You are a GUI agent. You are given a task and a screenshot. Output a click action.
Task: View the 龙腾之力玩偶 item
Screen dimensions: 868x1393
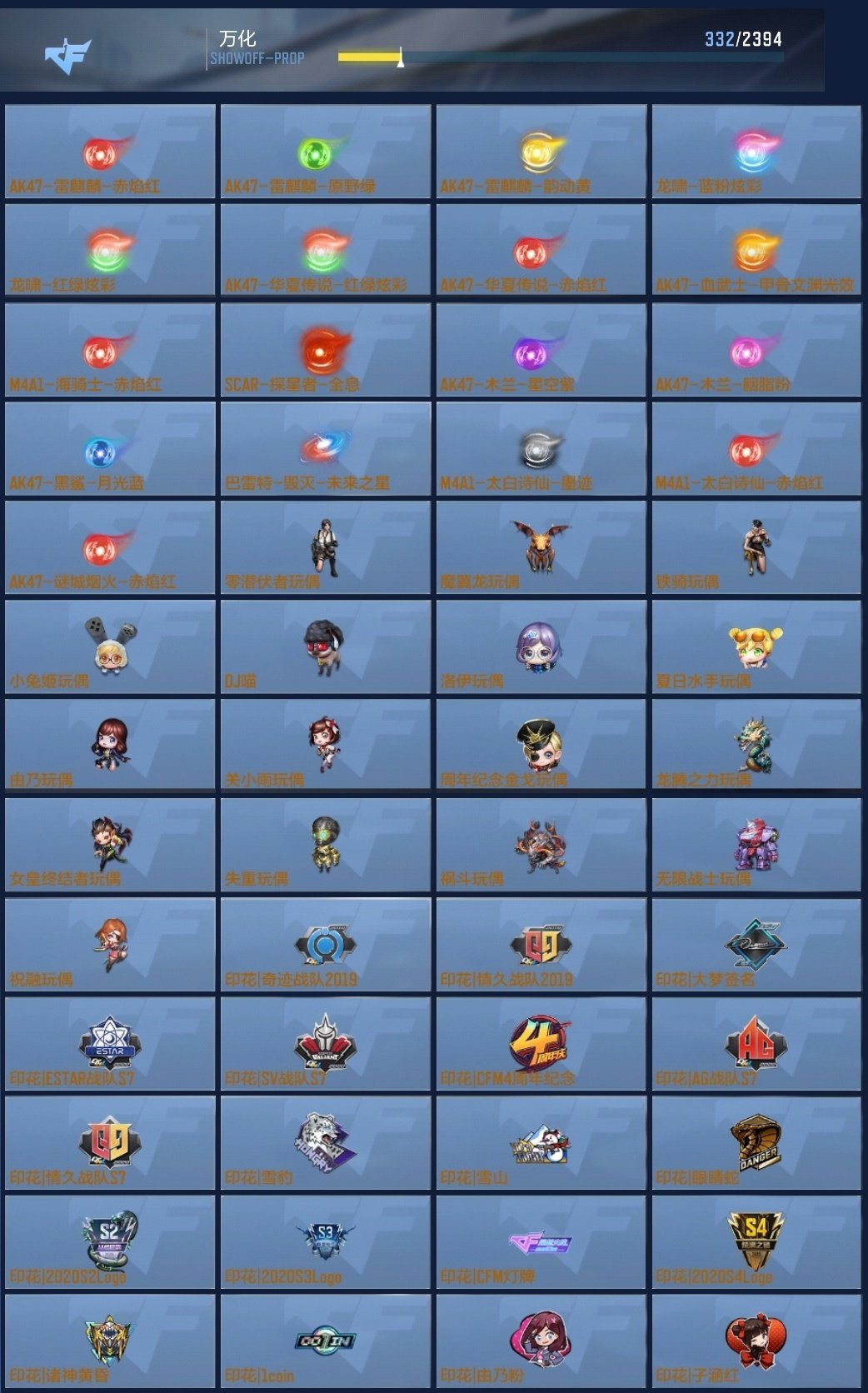pos(756,745)
